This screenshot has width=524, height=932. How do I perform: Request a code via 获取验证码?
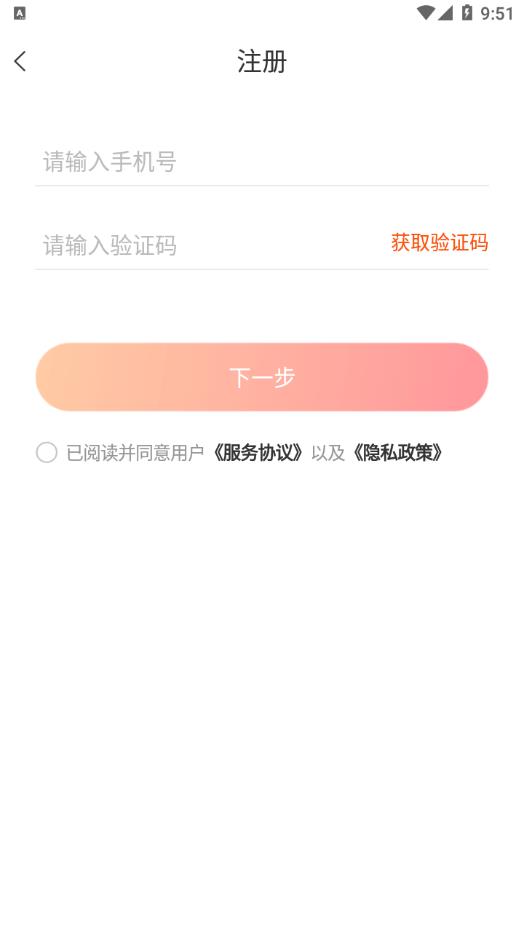pos(440,243)
